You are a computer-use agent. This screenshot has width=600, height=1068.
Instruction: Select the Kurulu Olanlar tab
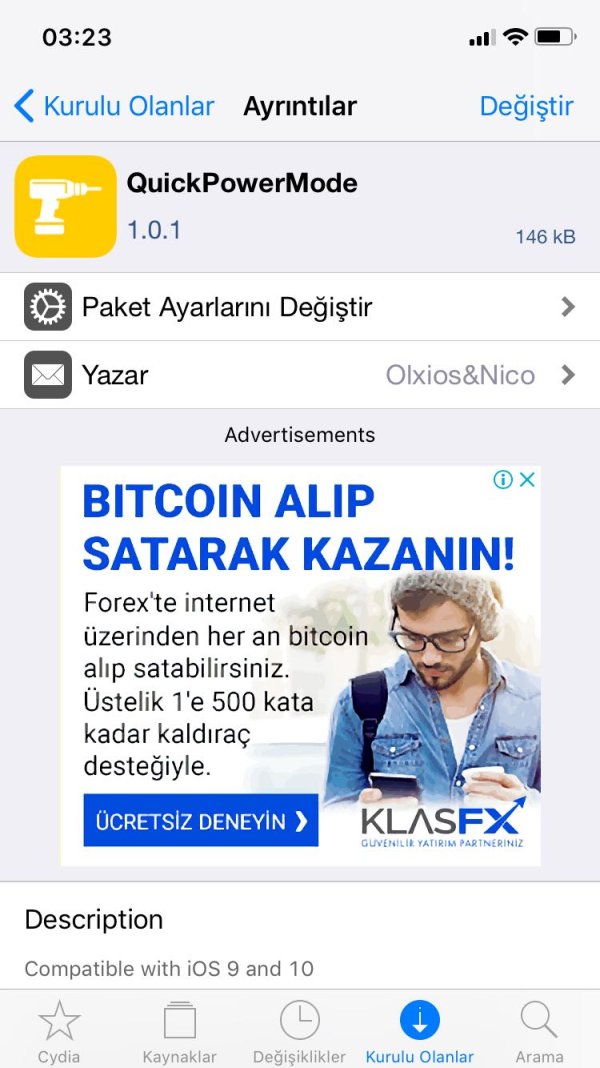419,1032
